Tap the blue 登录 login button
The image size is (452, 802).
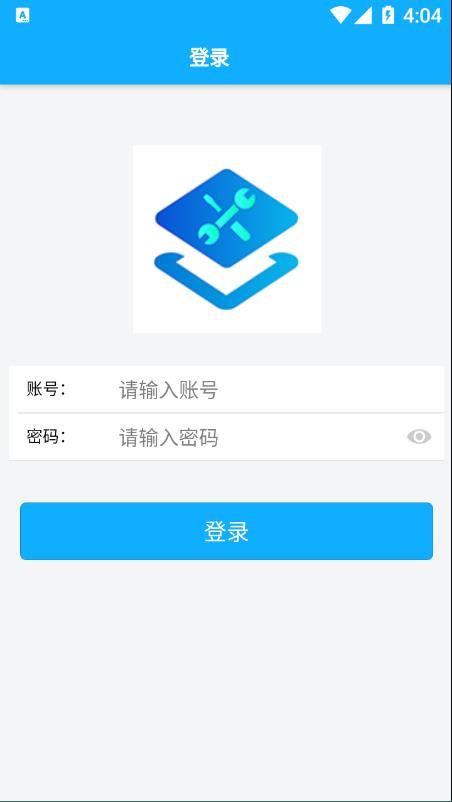[227, 531]
